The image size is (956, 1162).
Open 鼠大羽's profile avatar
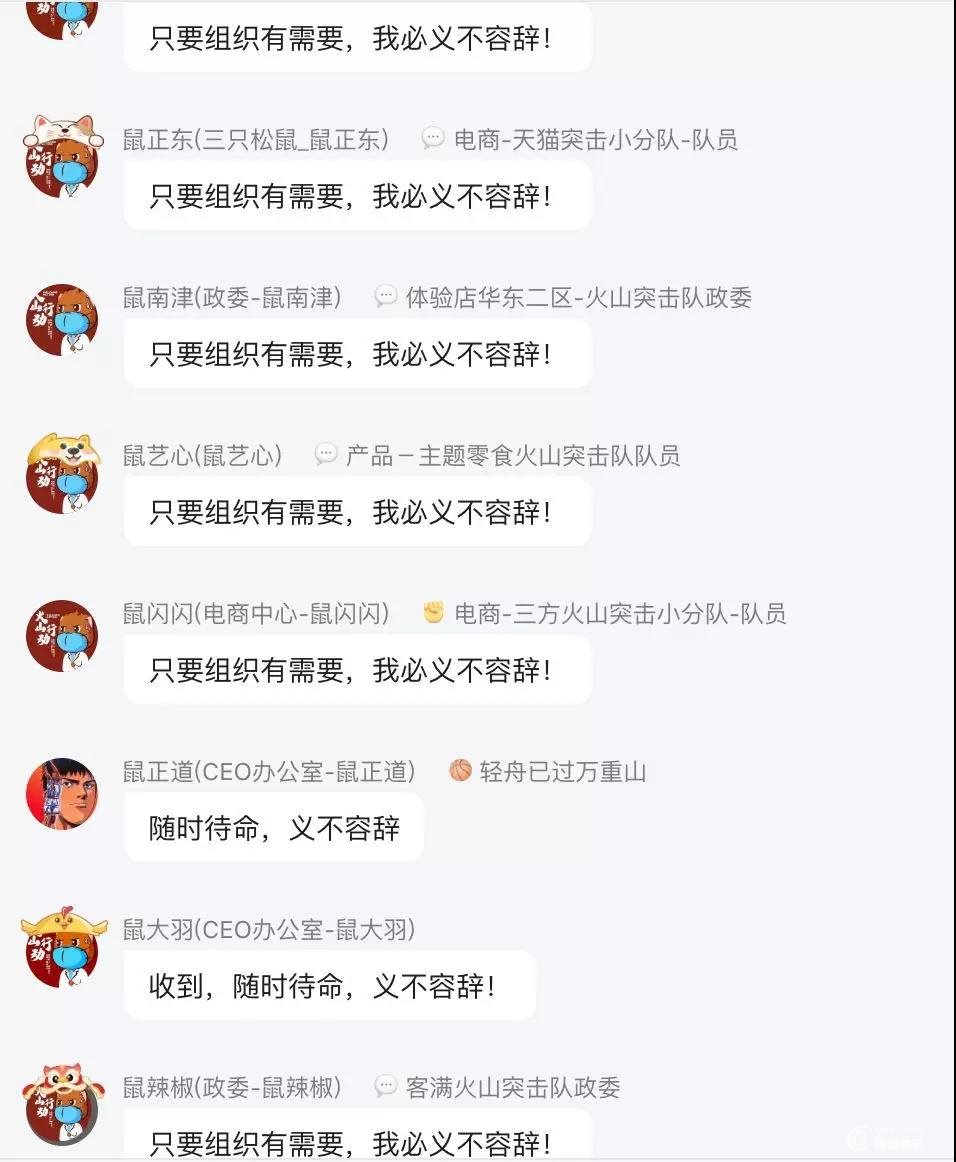pyautogui.click(x=62, y=952)
